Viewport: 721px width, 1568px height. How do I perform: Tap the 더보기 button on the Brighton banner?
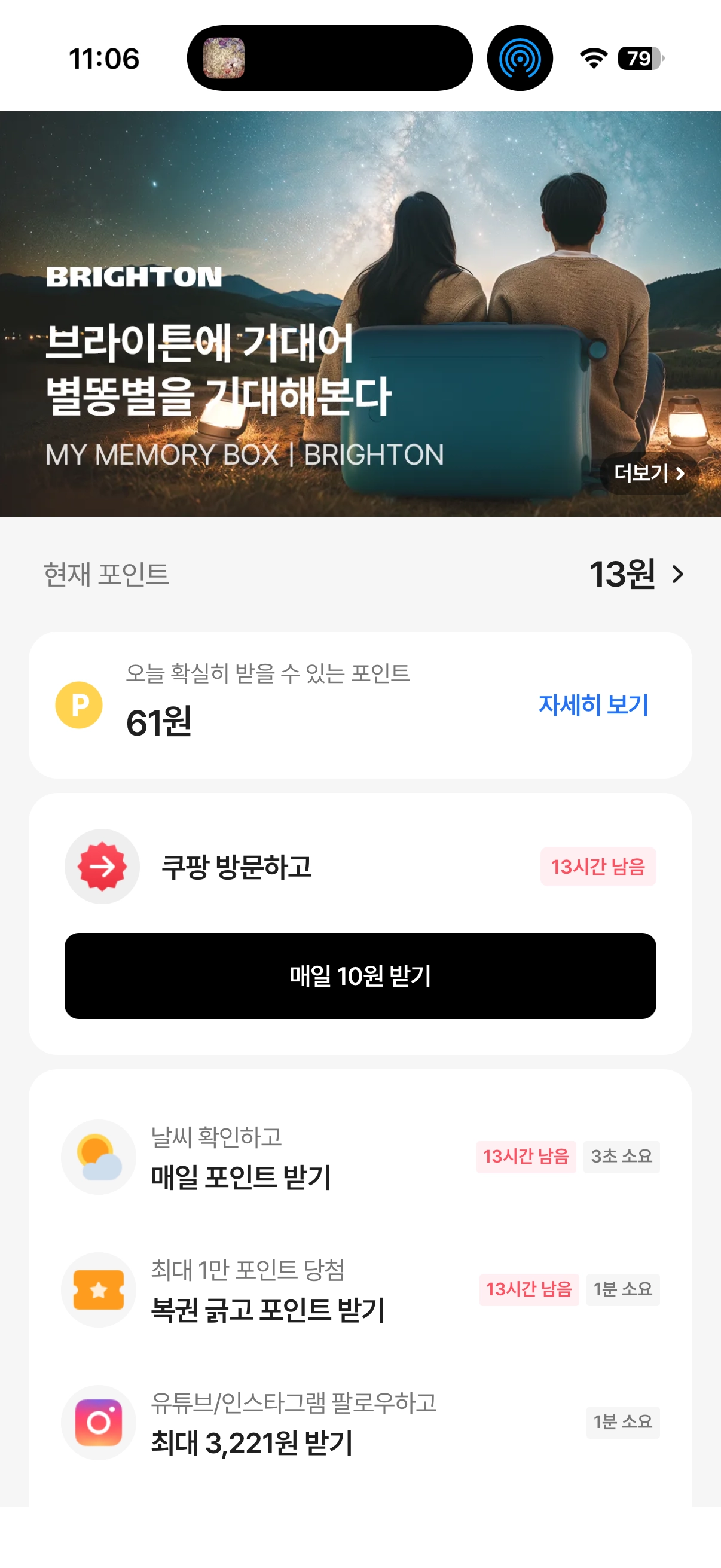pyautogui.click(x=649, y=473)
